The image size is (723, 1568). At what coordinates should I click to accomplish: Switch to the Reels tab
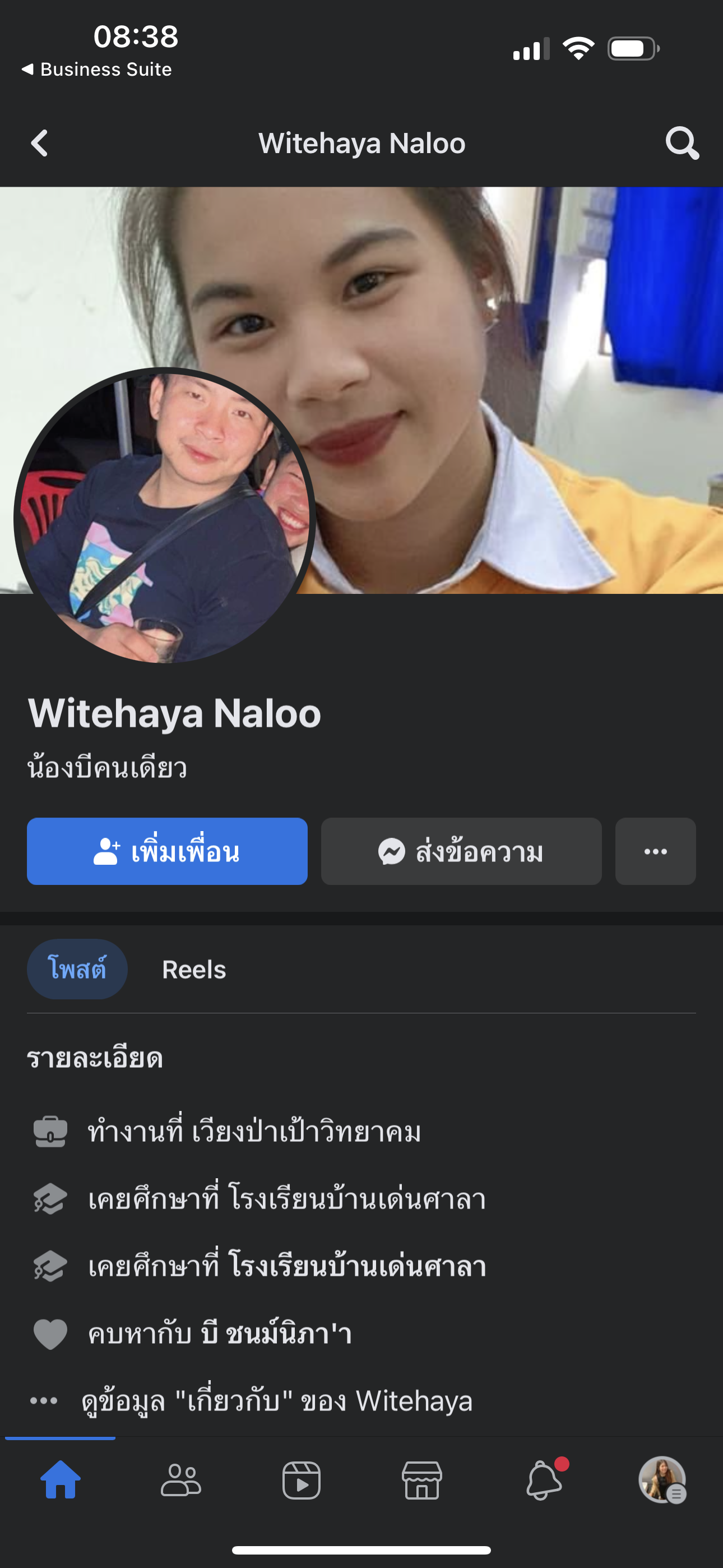coord(193,969)
